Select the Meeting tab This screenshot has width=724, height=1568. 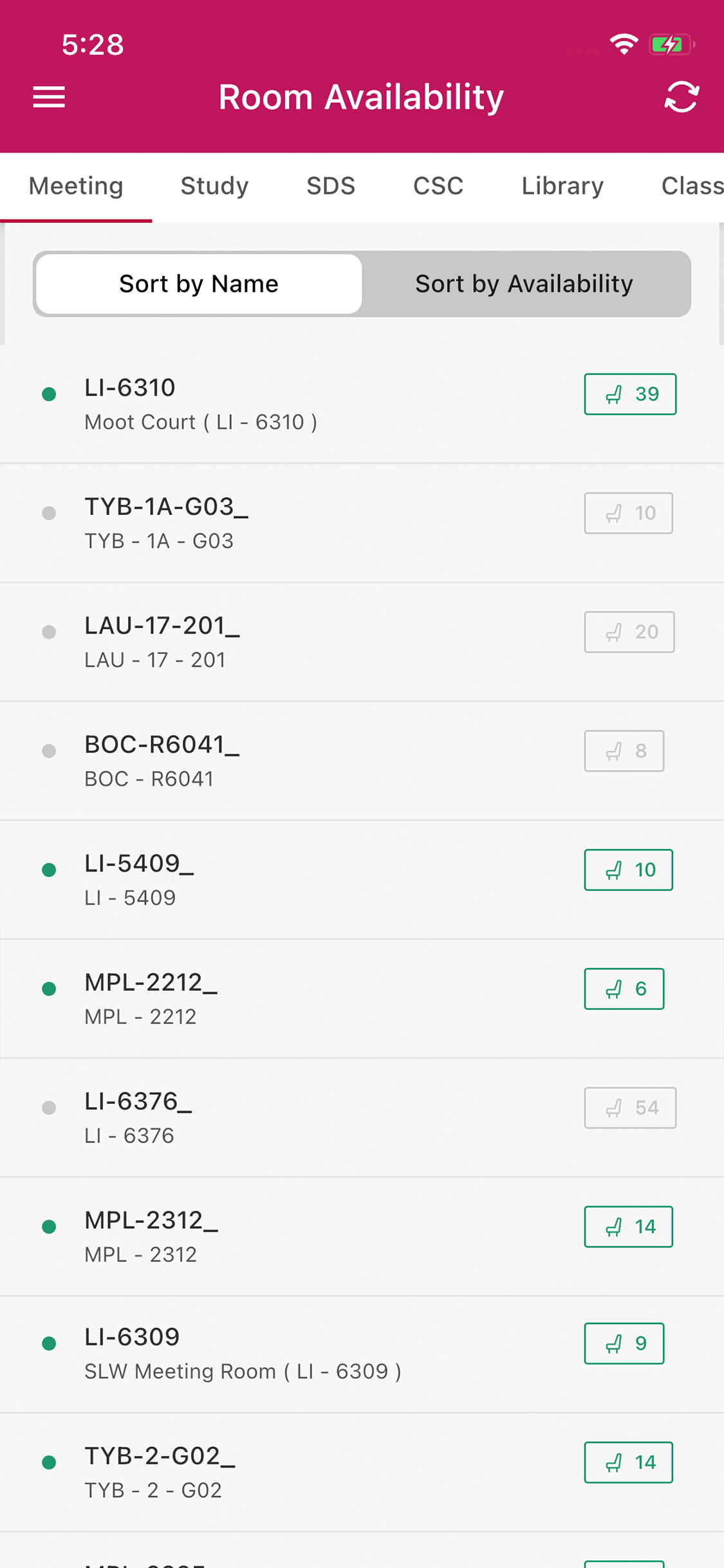76,186
